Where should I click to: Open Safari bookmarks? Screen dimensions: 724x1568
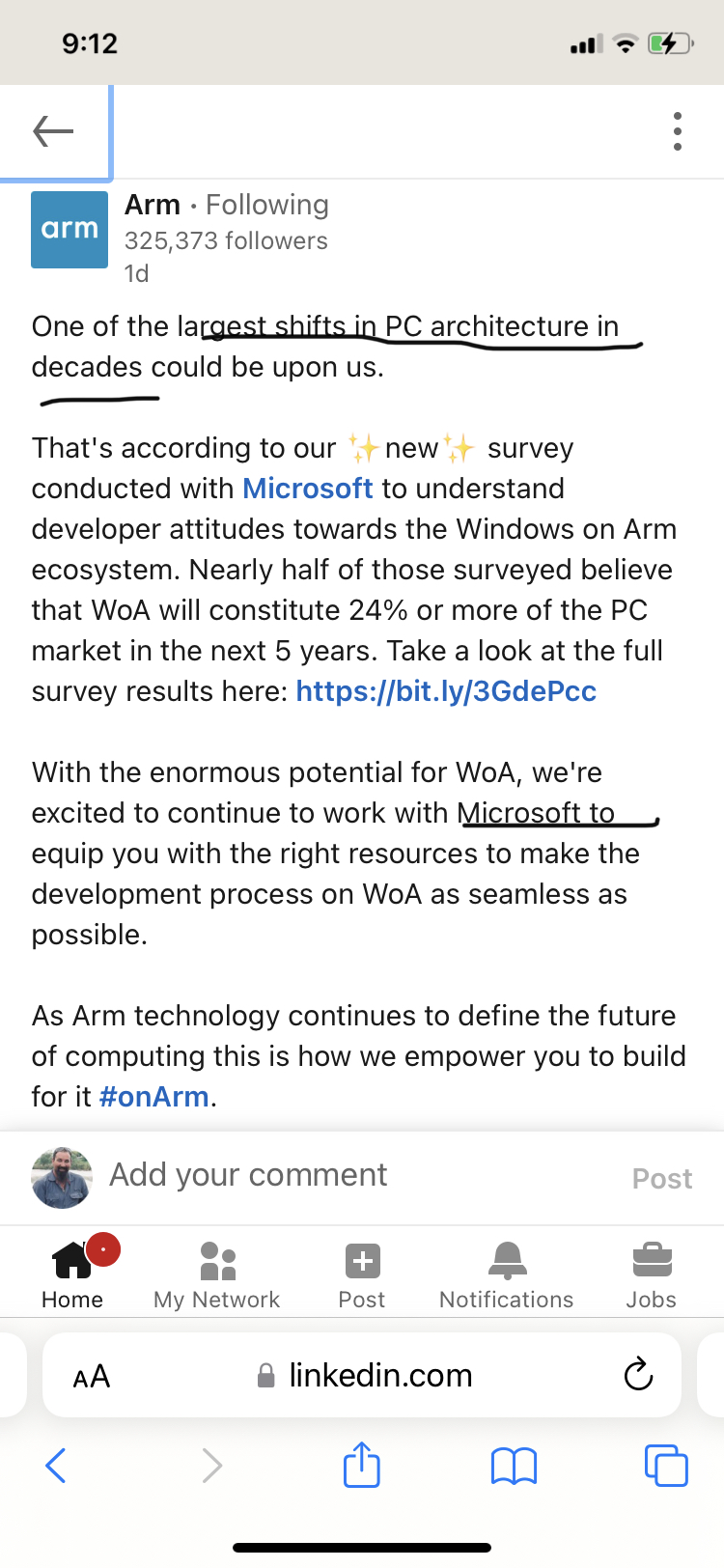pyautogui.click(x=514, y=1466)
